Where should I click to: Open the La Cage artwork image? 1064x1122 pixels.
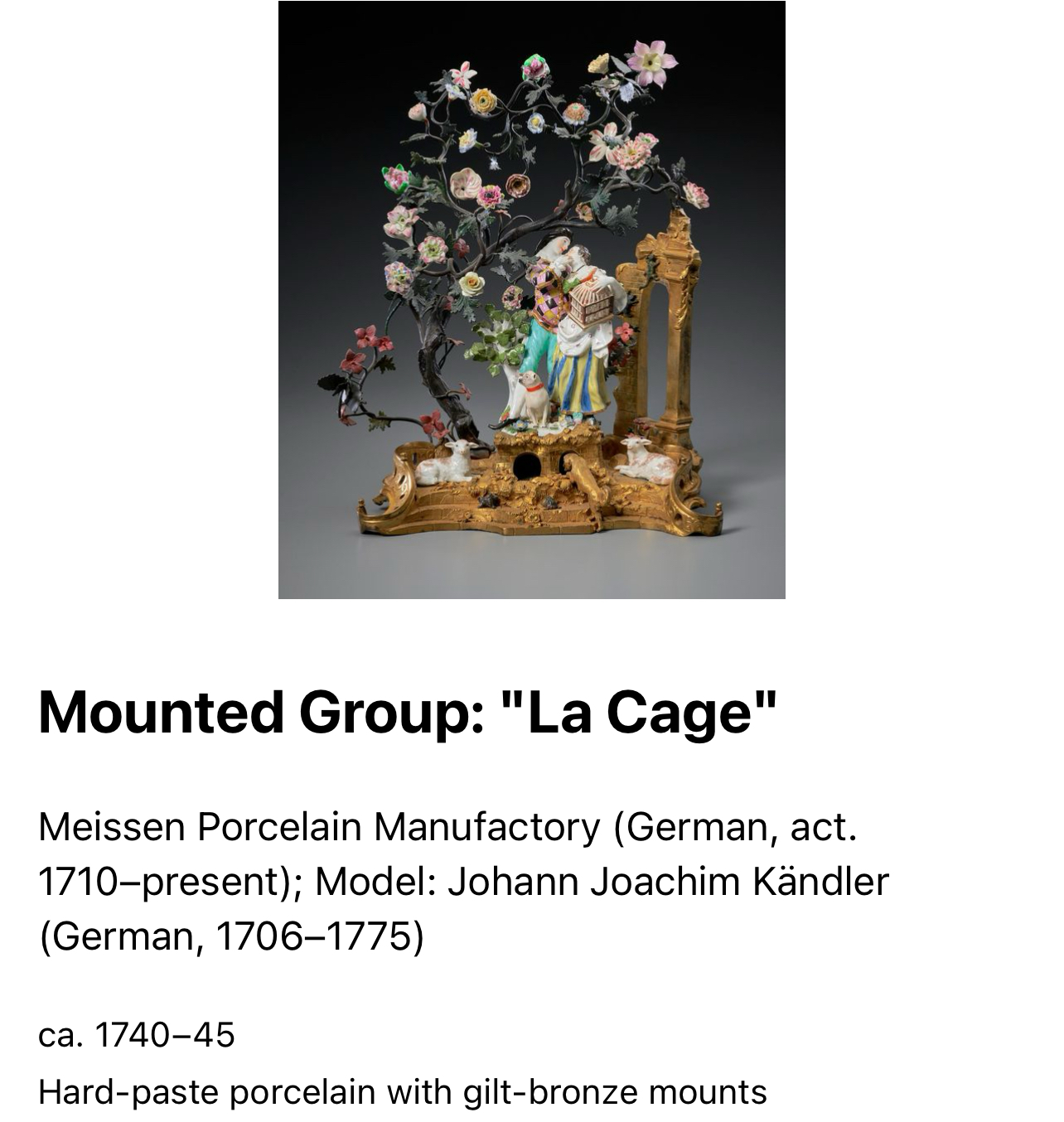coord(531,300)
